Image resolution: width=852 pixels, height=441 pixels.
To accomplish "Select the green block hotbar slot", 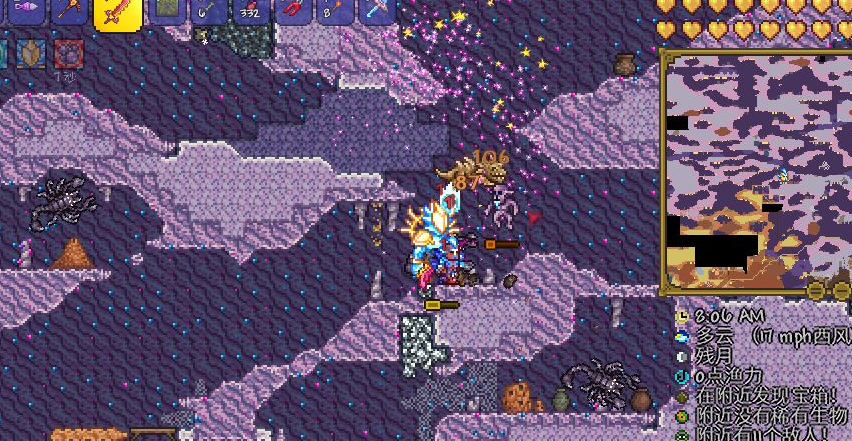I will tap(165, 9).
